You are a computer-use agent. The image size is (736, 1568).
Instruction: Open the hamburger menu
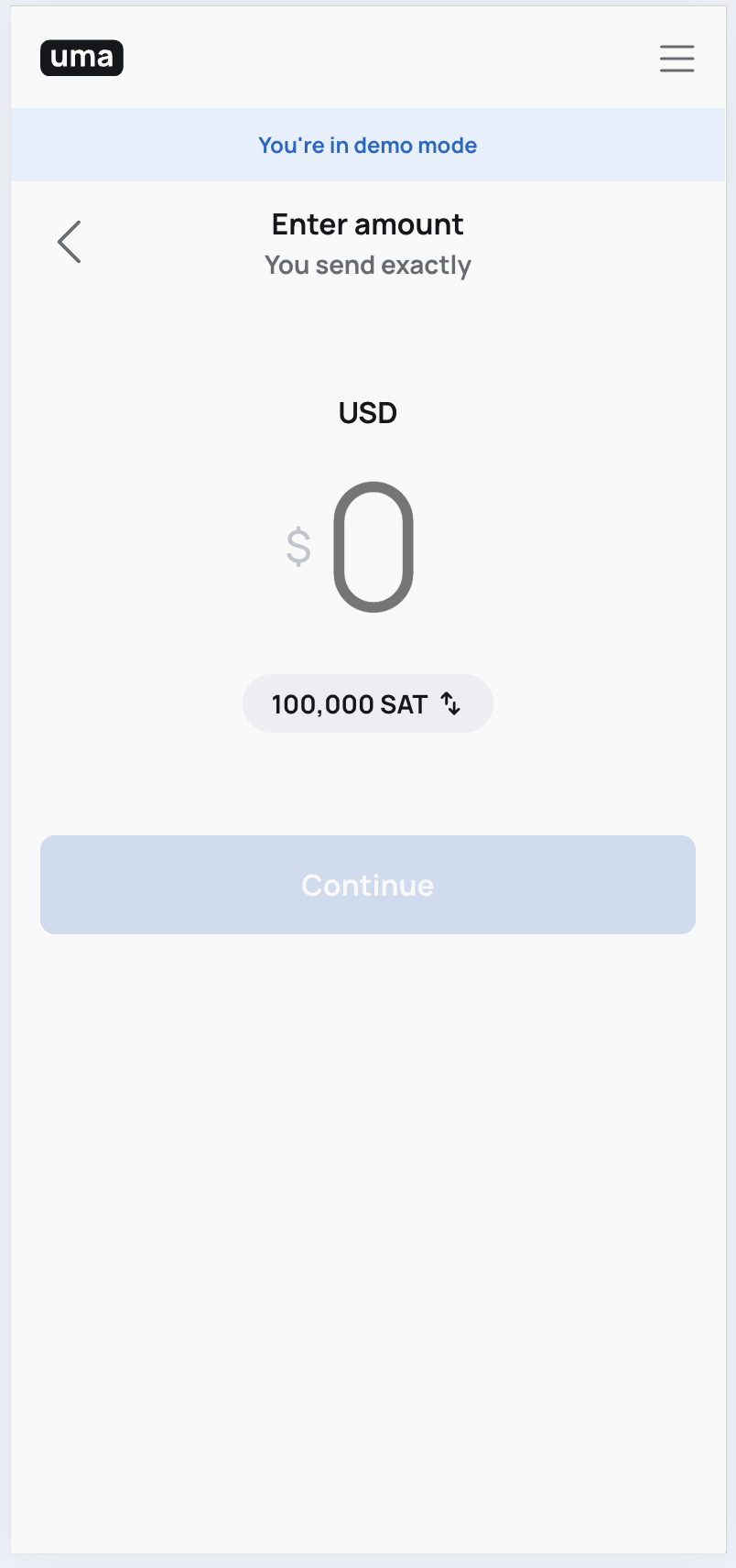tap(676, 59)
